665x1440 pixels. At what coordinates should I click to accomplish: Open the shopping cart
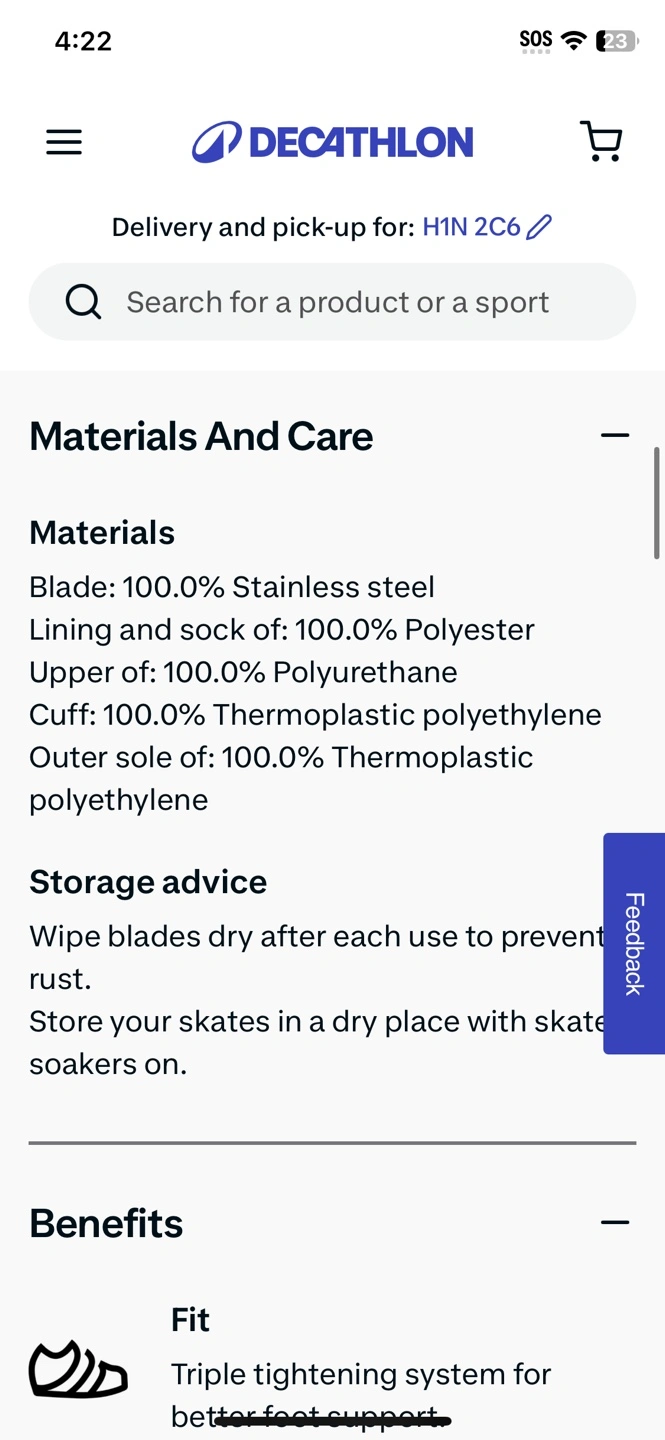point(601,142)
